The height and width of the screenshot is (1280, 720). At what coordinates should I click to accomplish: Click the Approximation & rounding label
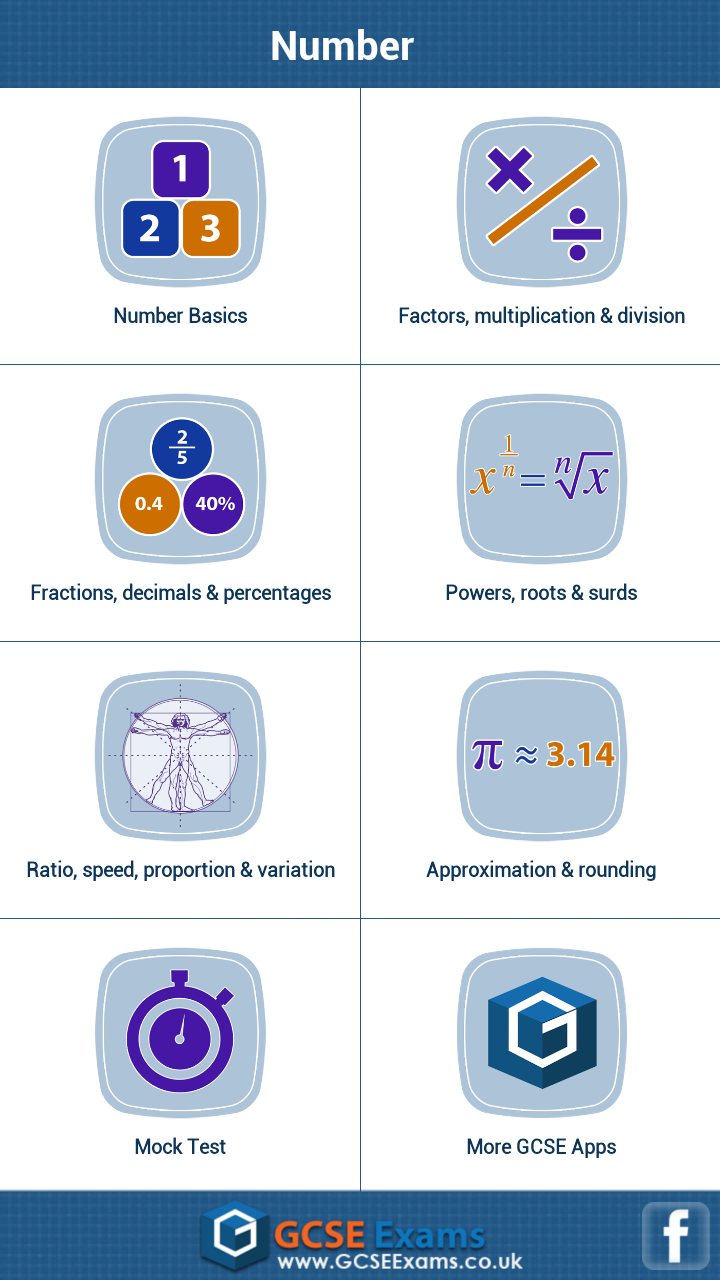coord(541,869)
